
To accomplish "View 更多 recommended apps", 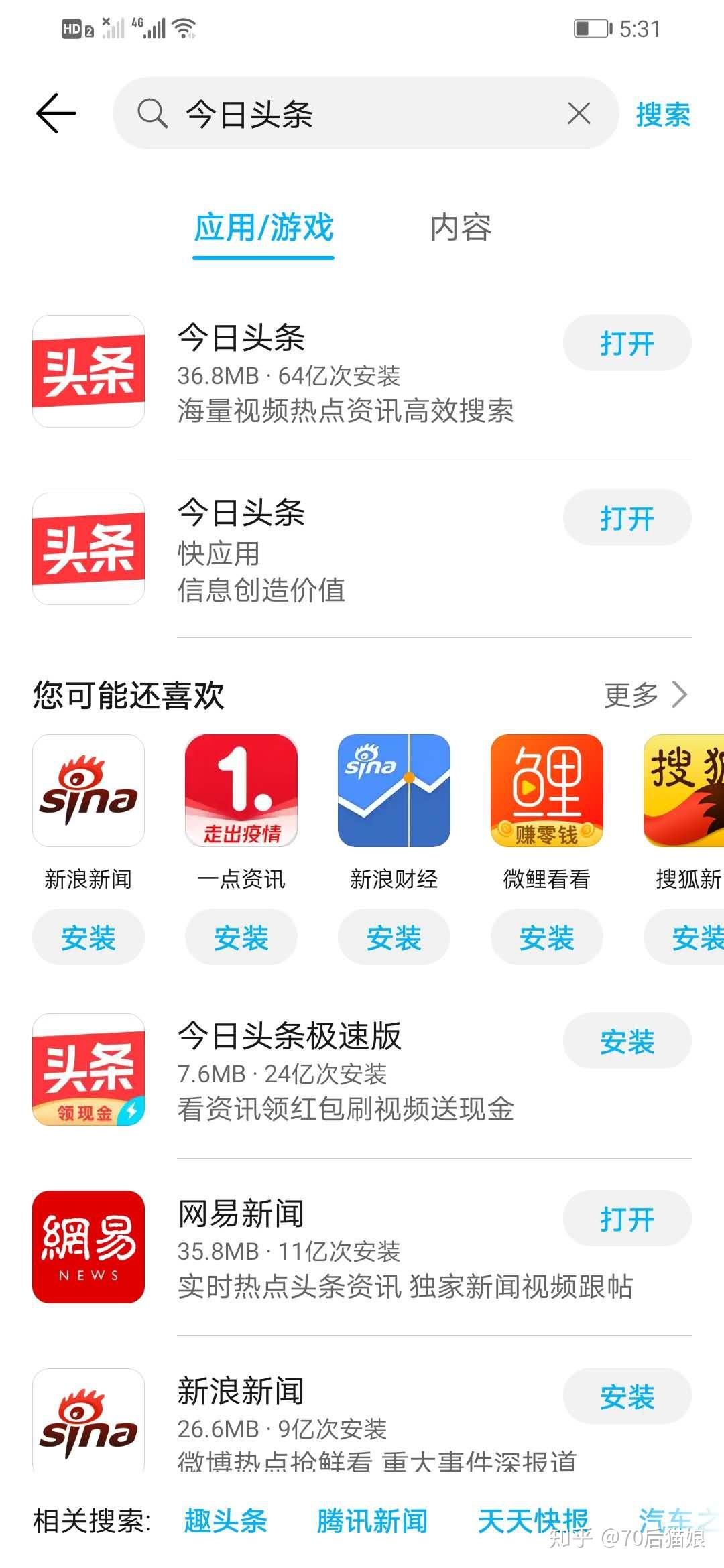I will point(645,695).
